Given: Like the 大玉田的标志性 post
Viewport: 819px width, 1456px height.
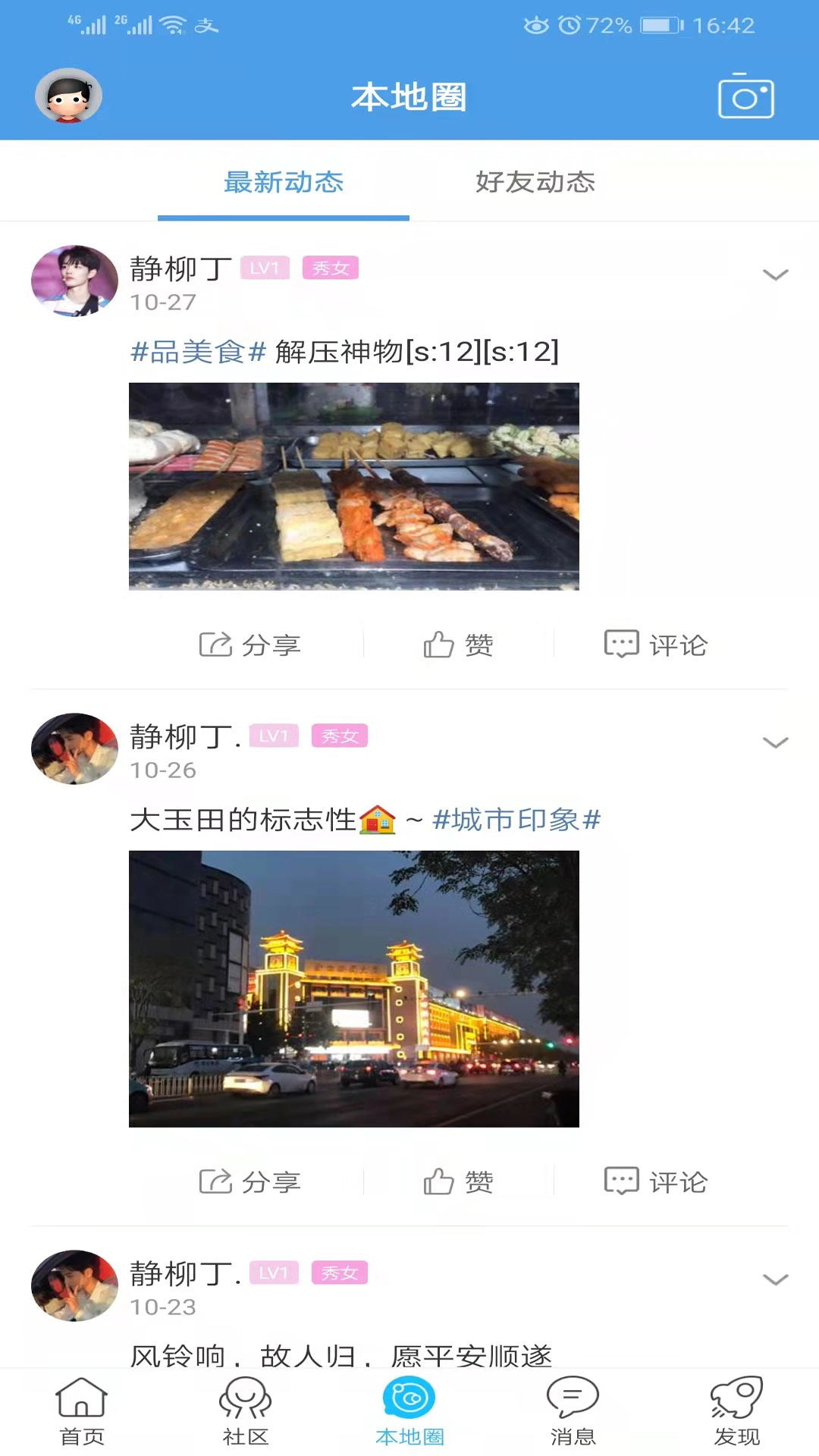Looking at the screenshot, I should (458, 1181).
